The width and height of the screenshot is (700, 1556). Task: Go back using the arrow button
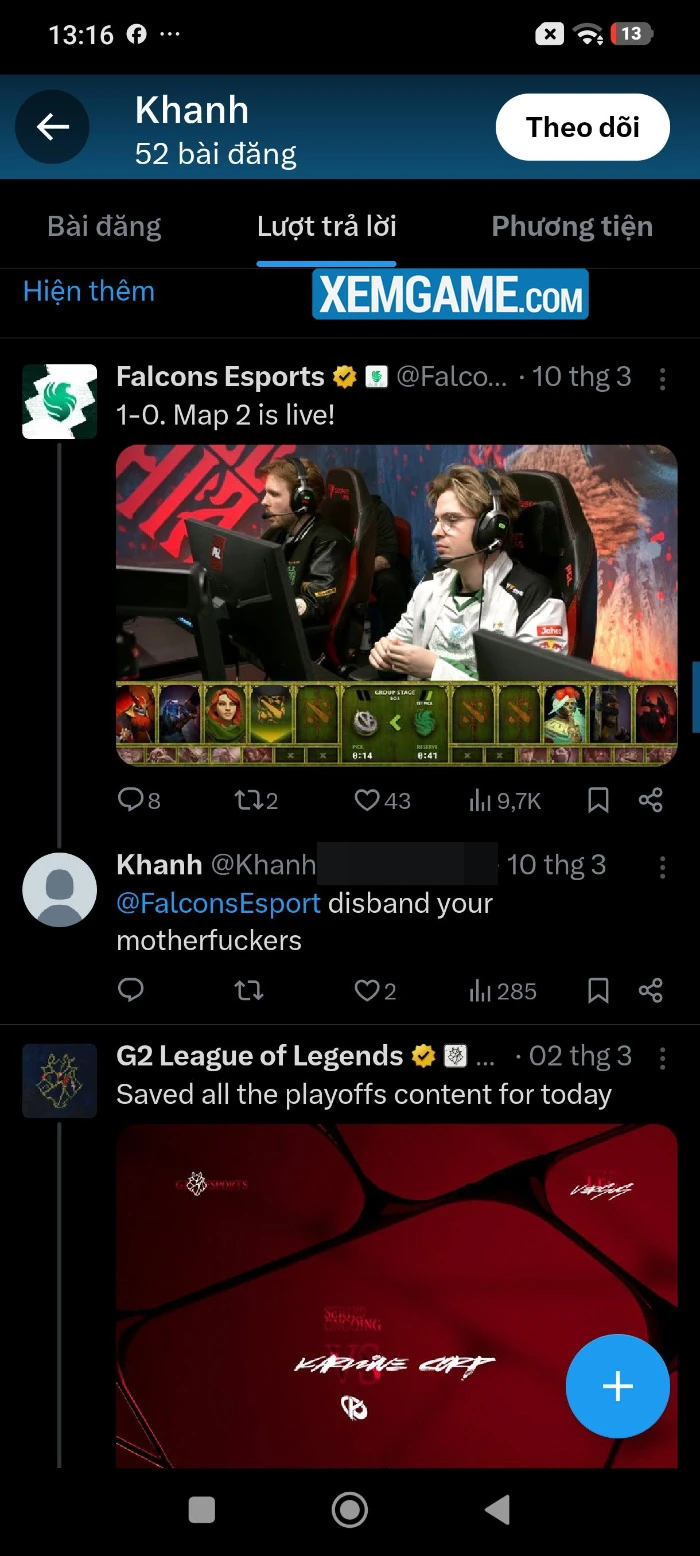point(52,127)
